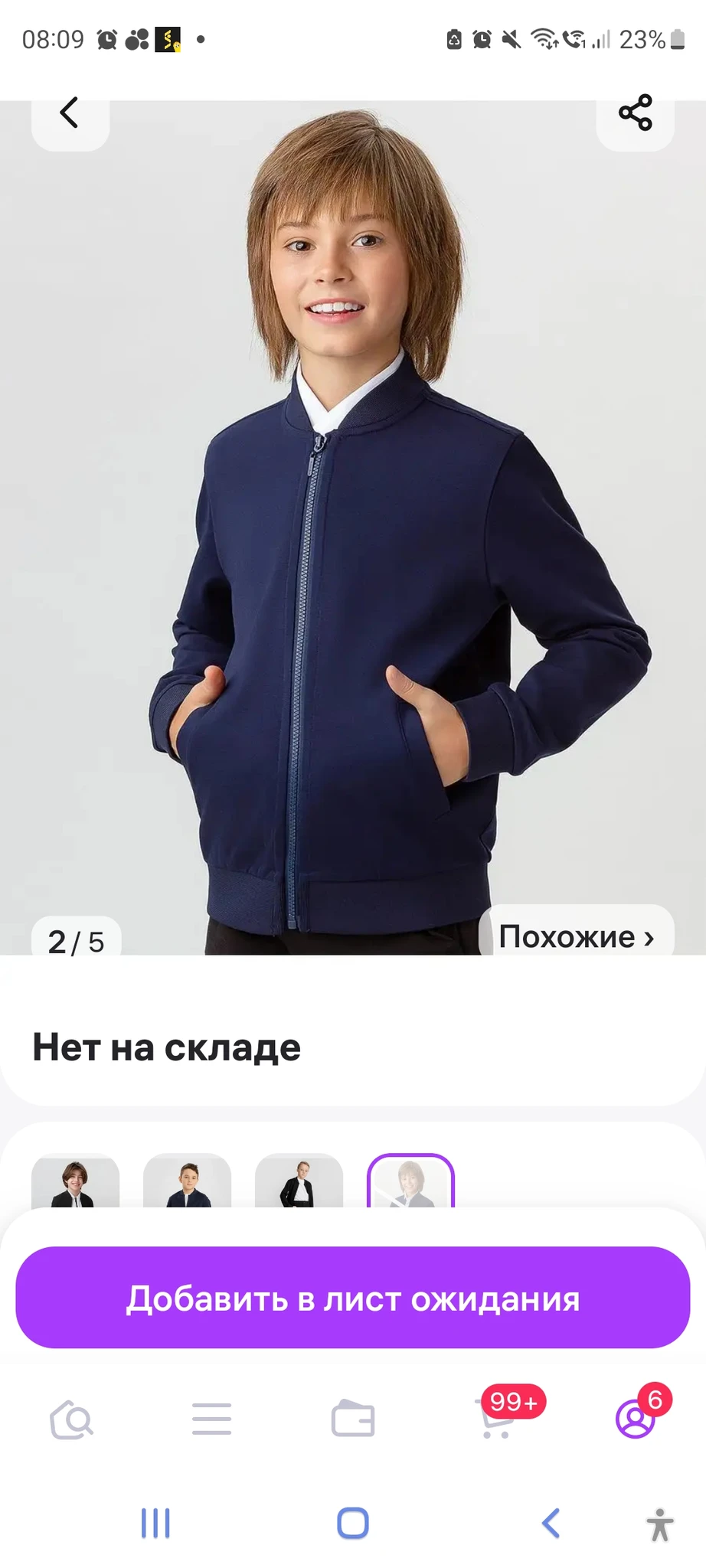Share this product
706x1568 pixels.
pyautogui.click(x=635, y=113)
